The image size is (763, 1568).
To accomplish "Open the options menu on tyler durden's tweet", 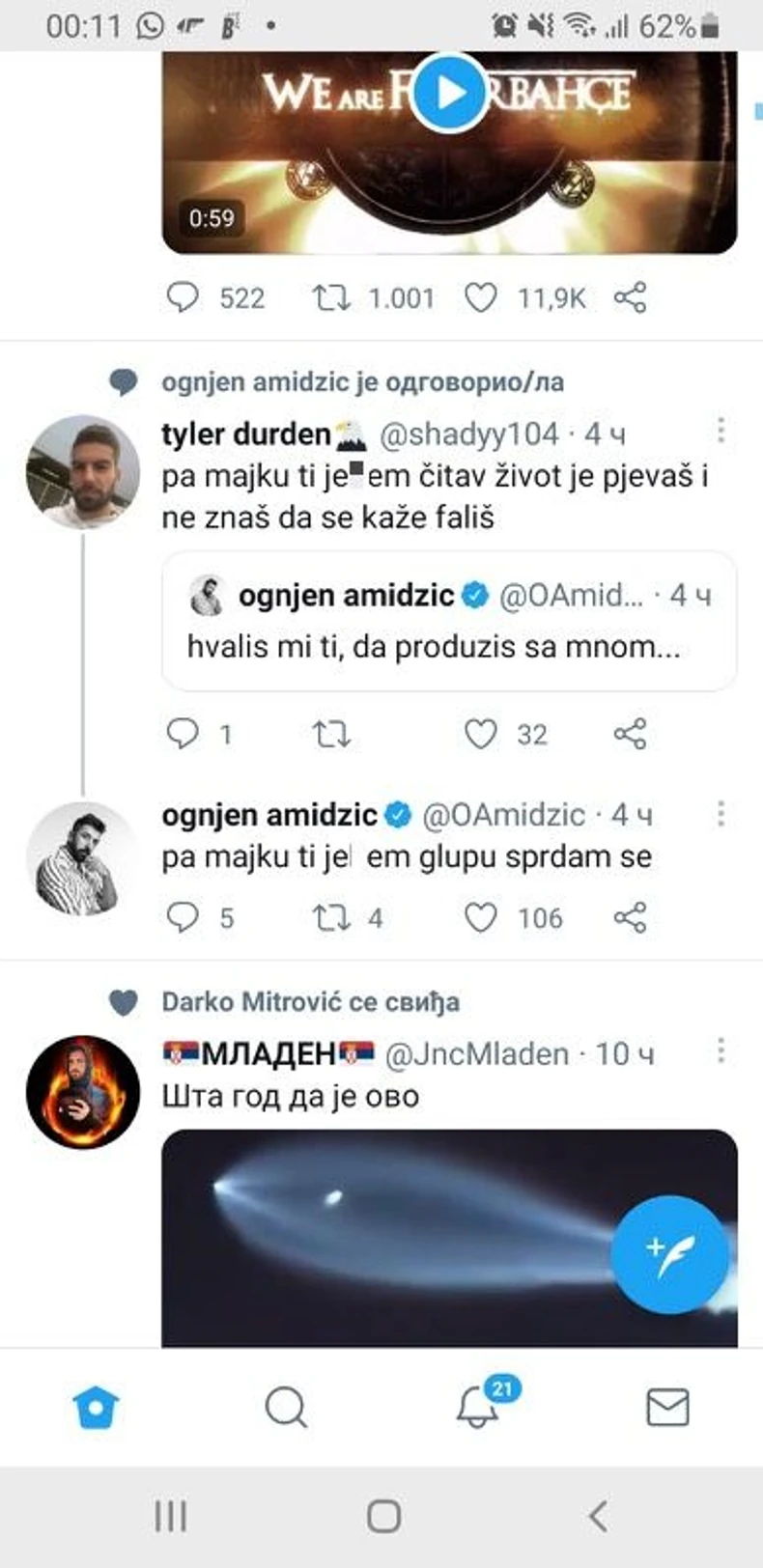I will (720, 428).
